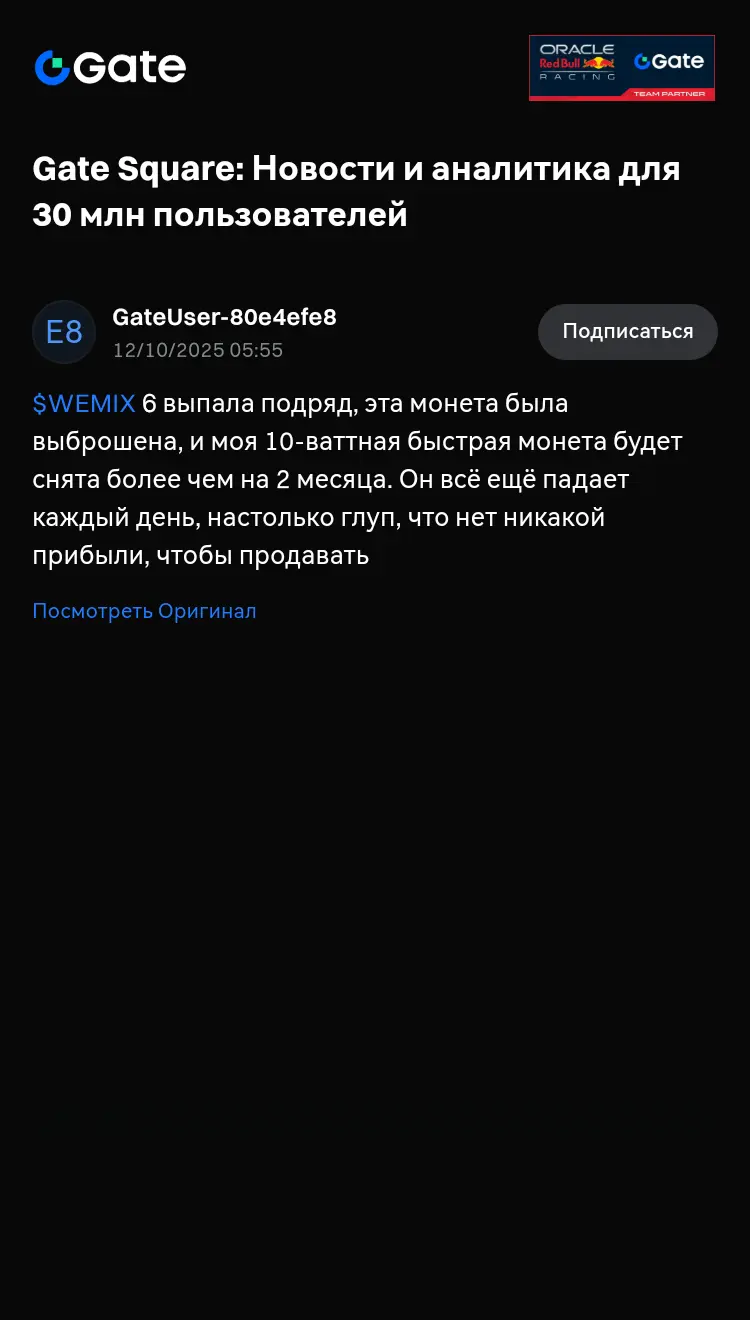Viewport: 750px width, 1320px height.
Task: Click the Red Bull bull emblem in the banner
Action: tap(599, 64)
